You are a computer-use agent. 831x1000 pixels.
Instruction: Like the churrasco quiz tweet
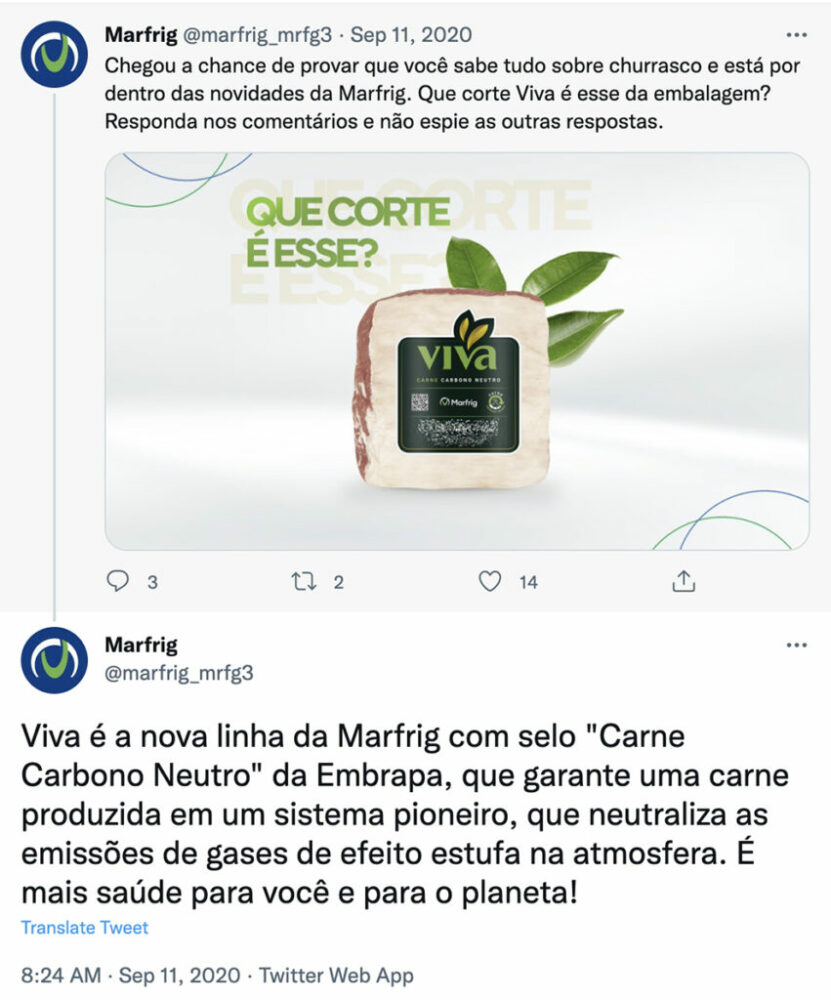(489, 581)
